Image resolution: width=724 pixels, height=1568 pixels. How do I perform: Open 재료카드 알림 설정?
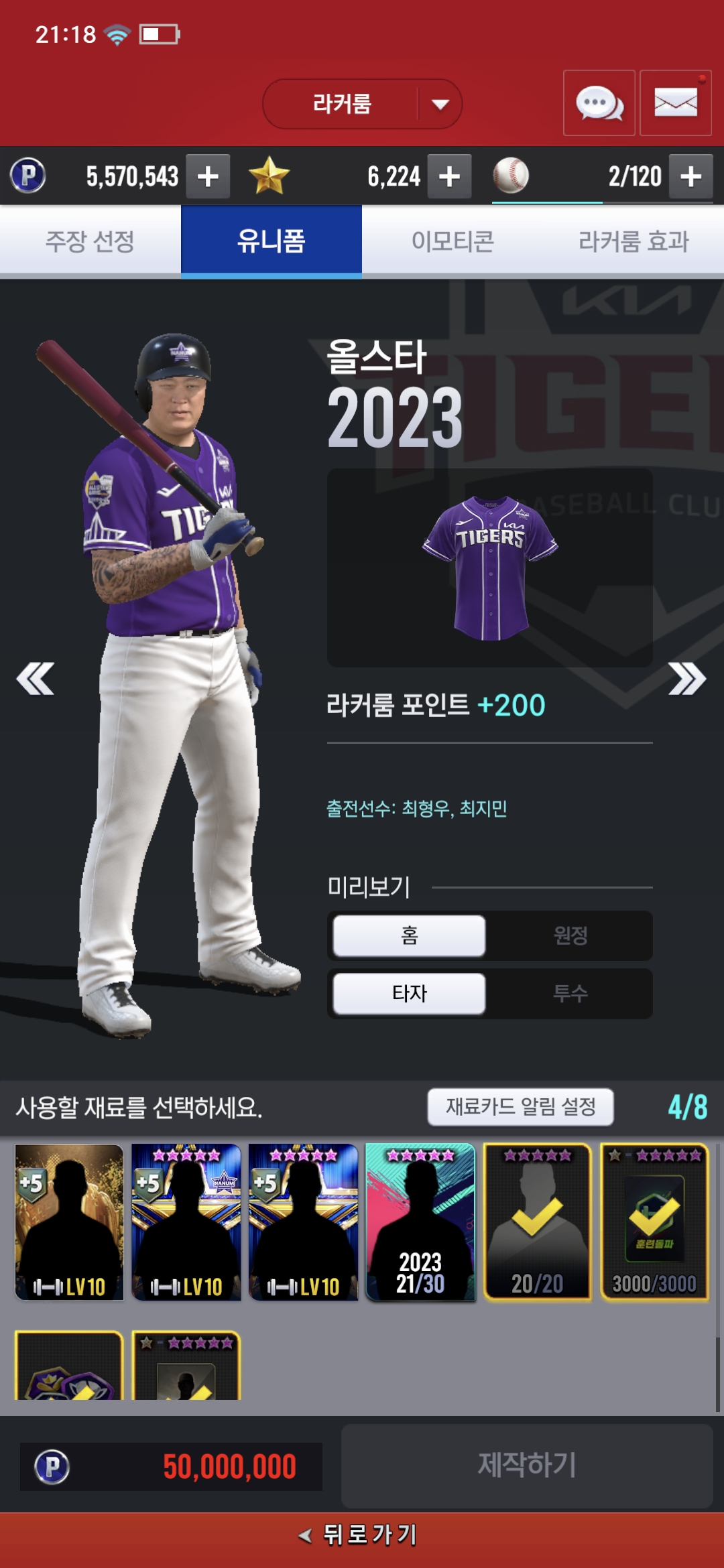pos(520,1107)
